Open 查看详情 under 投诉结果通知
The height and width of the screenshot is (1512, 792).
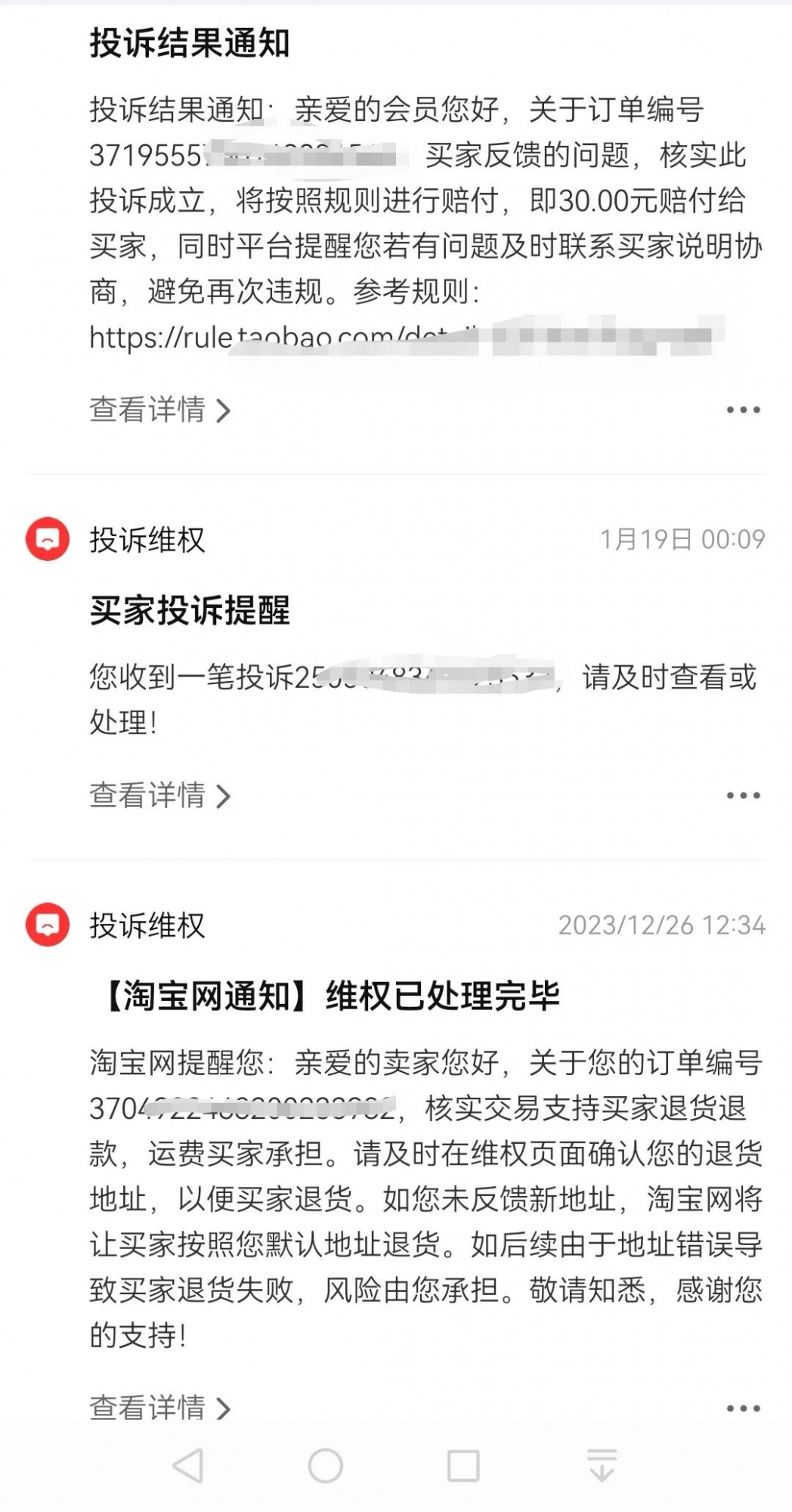pyautogui.click(x=159, y=410)
